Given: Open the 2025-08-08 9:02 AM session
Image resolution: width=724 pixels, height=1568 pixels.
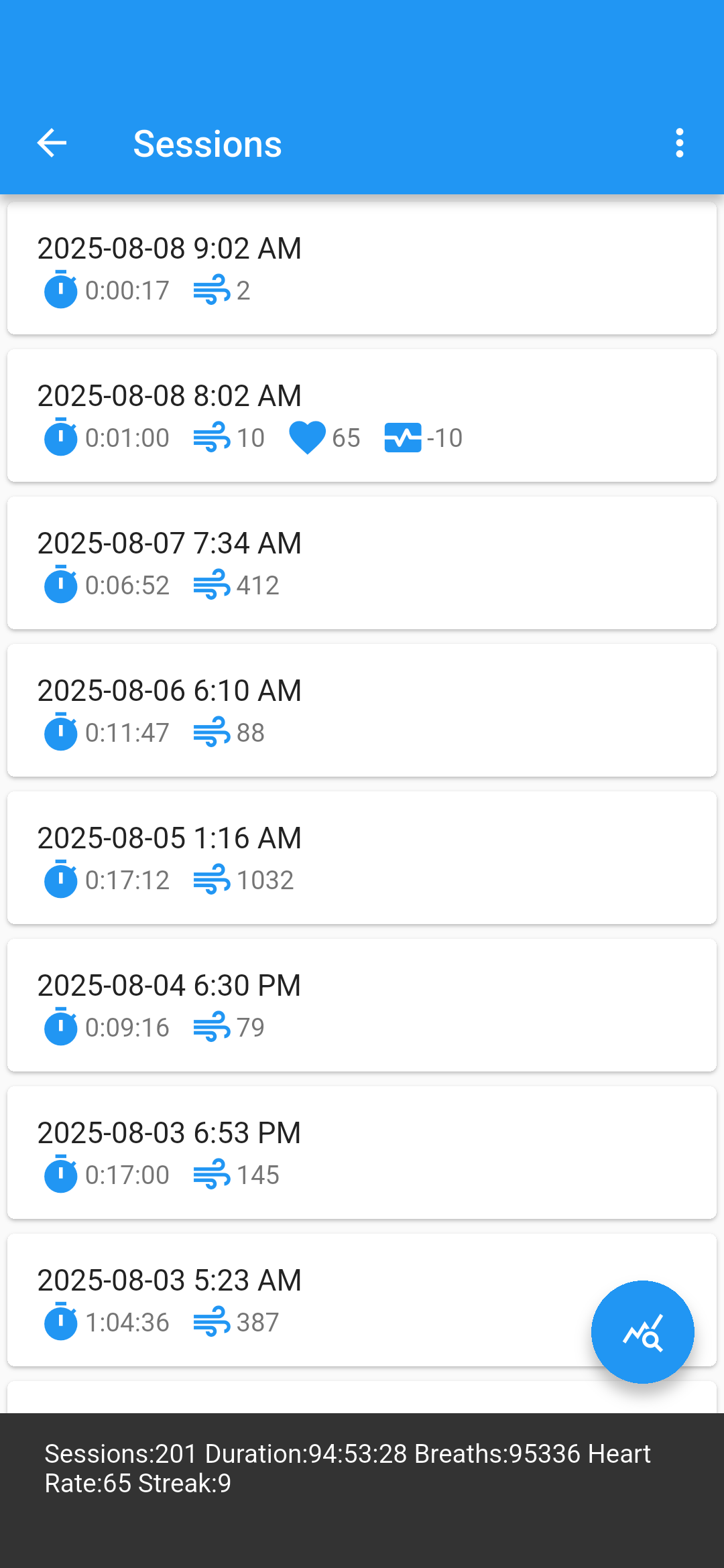Looking at the screenshot, I should tap(362, 268).
